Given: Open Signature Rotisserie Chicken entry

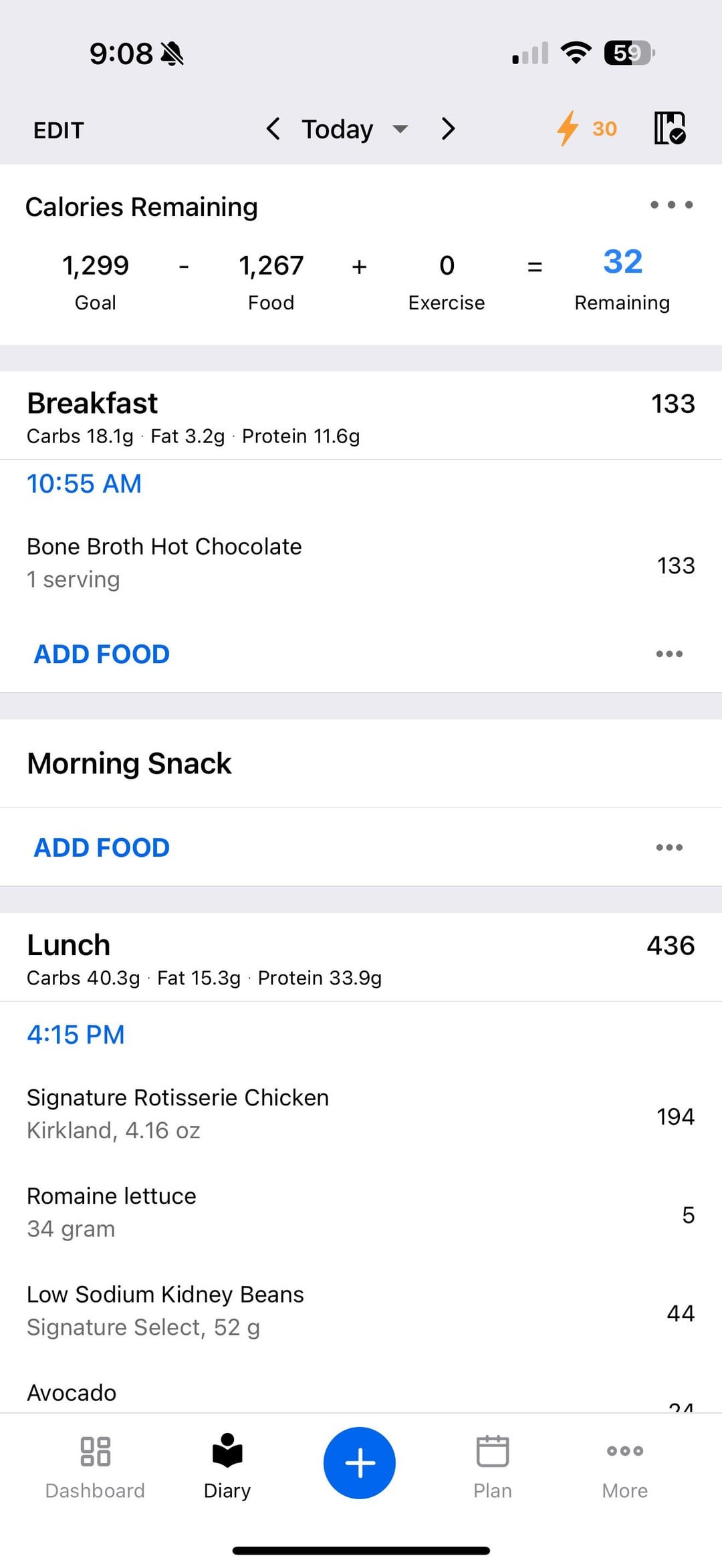Looking at the screenshot, I should tap(361, 1114).
